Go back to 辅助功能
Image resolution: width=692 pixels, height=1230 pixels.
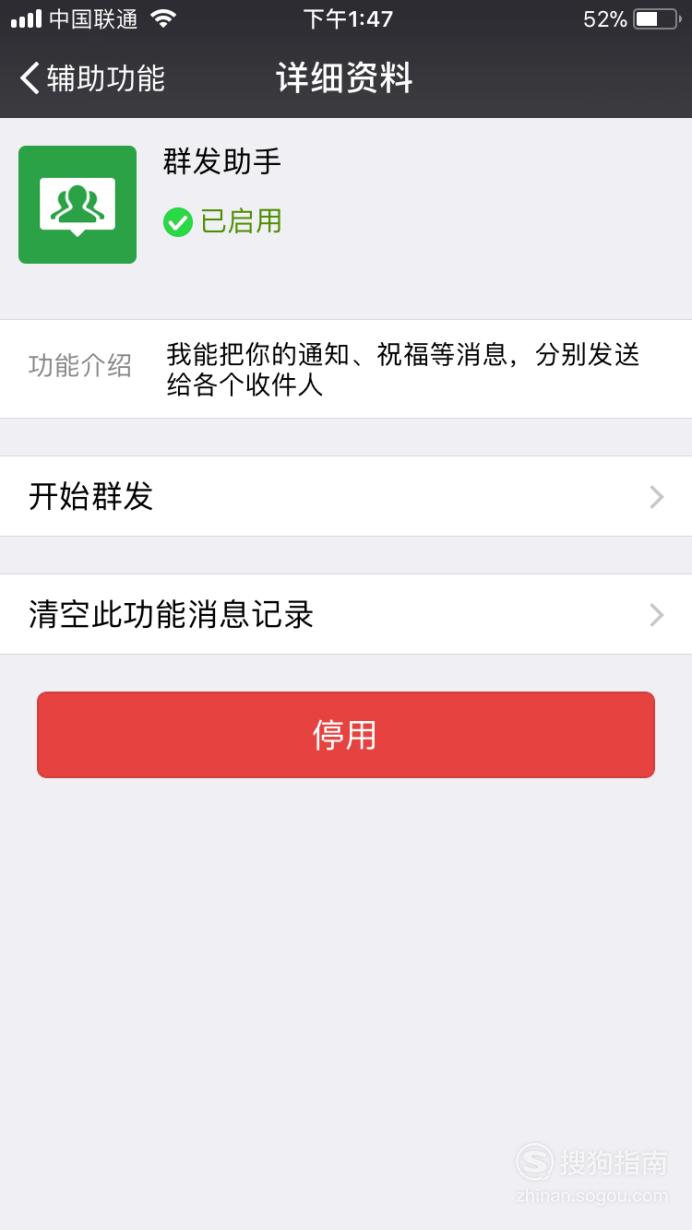[x=92, y=78]
